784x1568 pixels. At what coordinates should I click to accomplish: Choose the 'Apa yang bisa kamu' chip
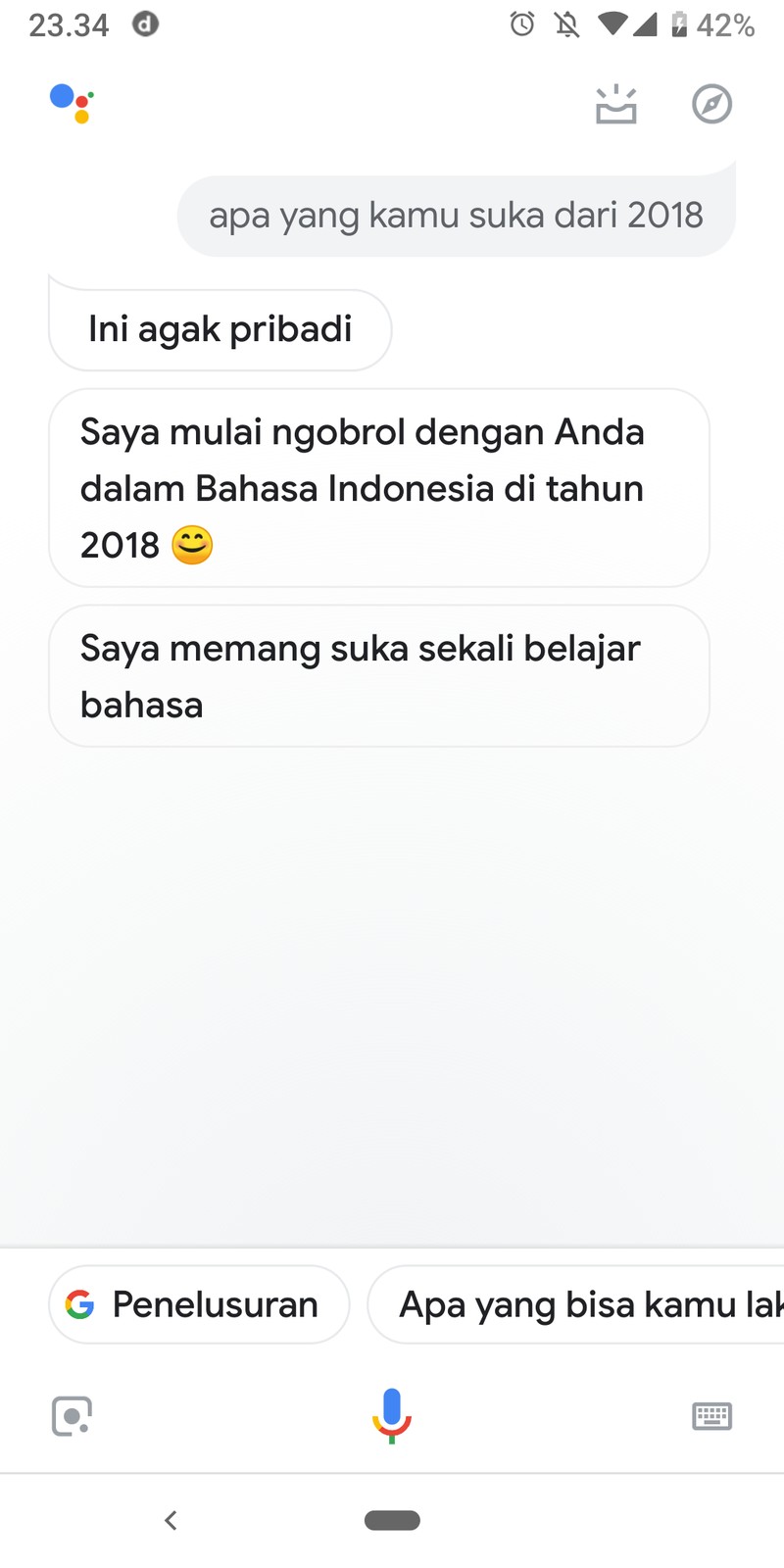click(578, 1304)
